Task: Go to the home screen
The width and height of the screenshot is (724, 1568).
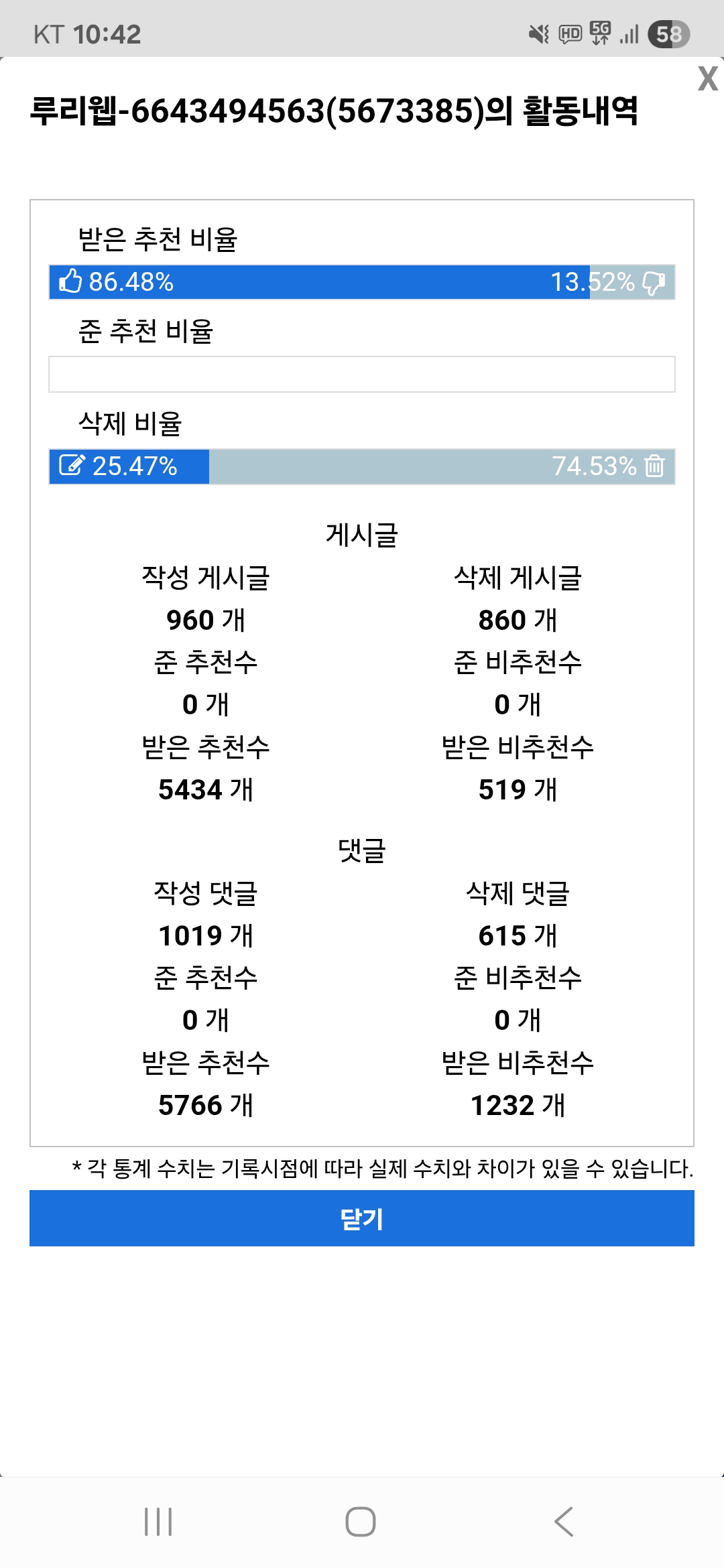Action: coord(361,1522)
